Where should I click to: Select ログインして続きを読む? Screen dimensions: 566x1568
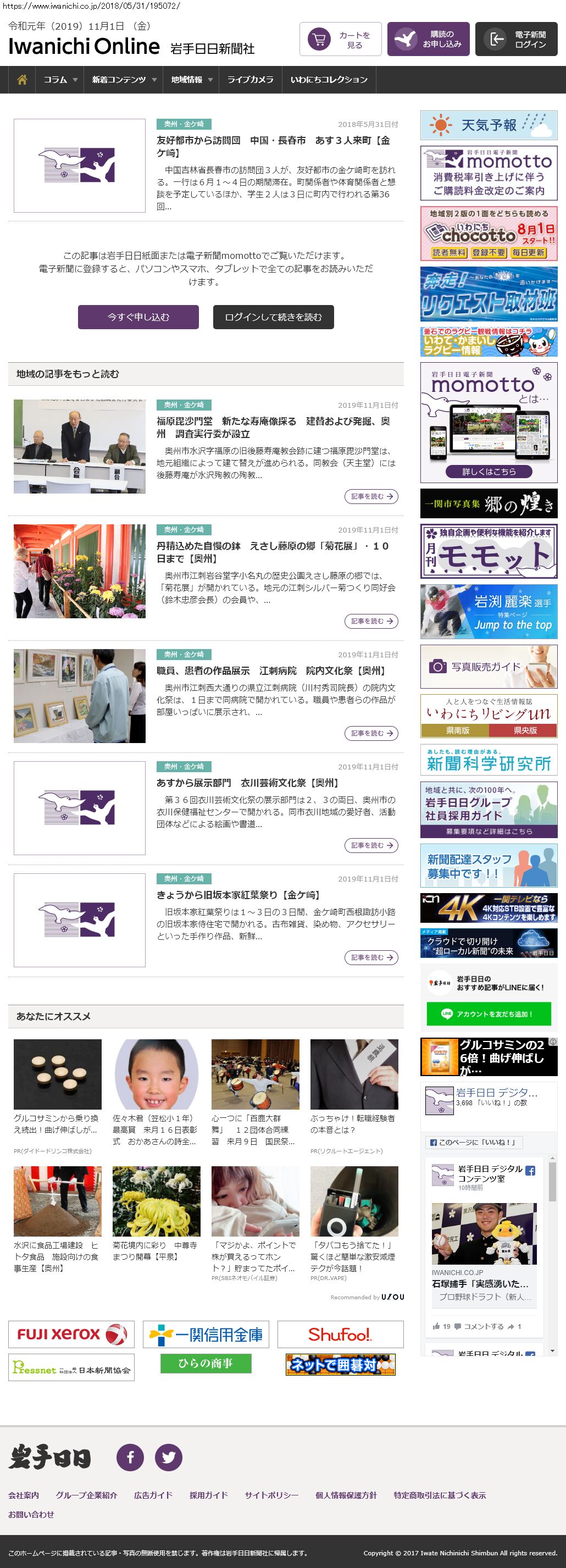pyautogui.click(x=273, y=317)
